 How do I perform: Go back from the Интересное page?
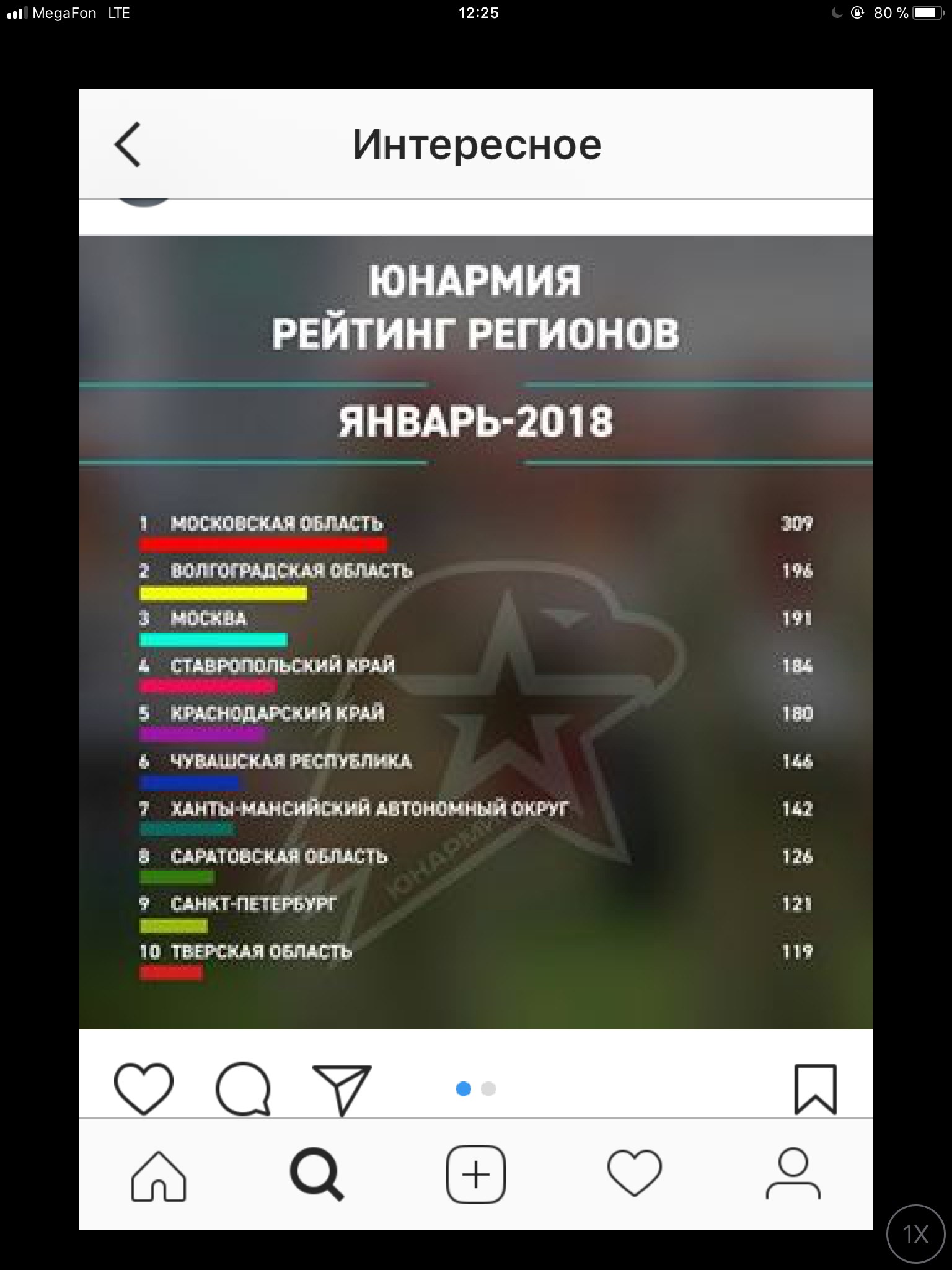click(x=128, y=144)
